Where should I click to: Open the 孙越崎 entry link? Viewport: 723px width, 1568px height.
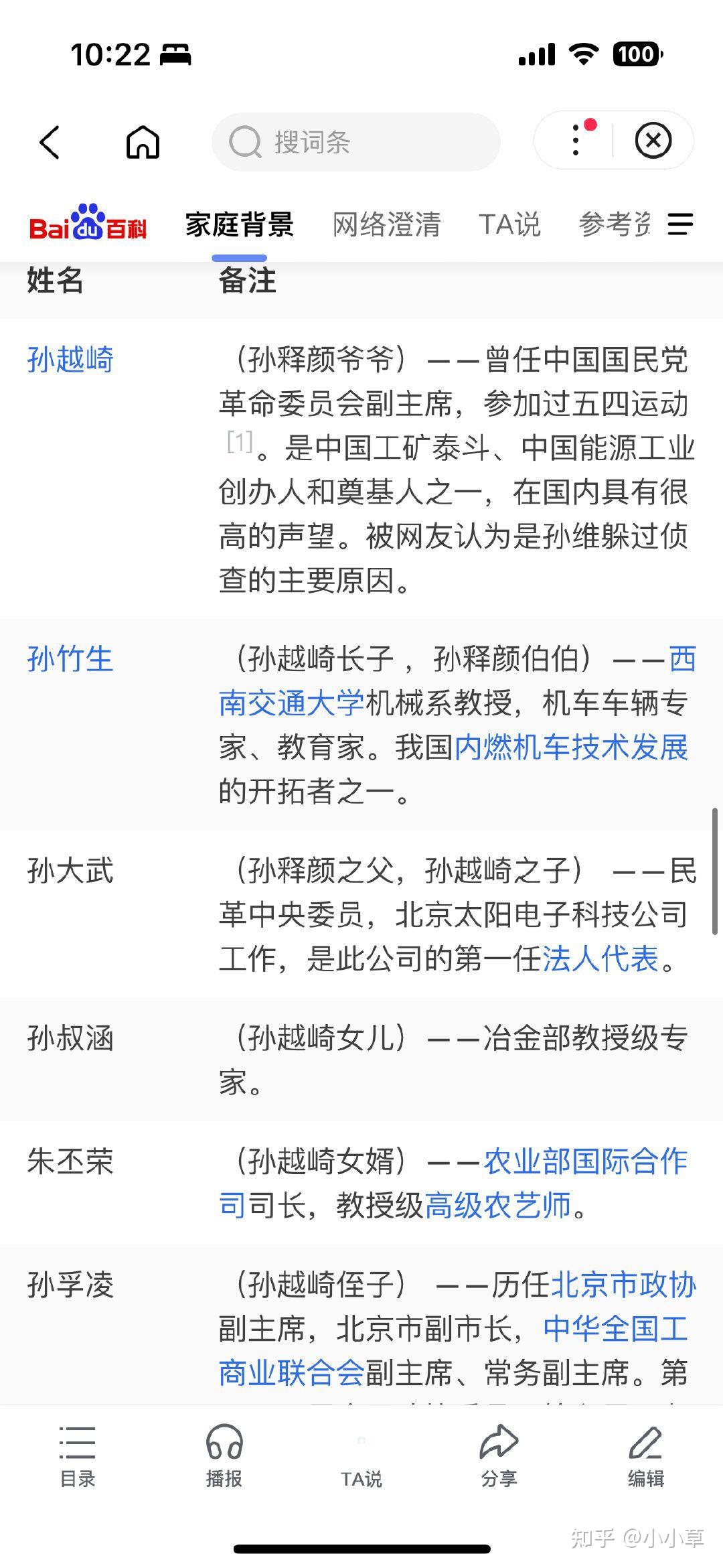[70, 360]
